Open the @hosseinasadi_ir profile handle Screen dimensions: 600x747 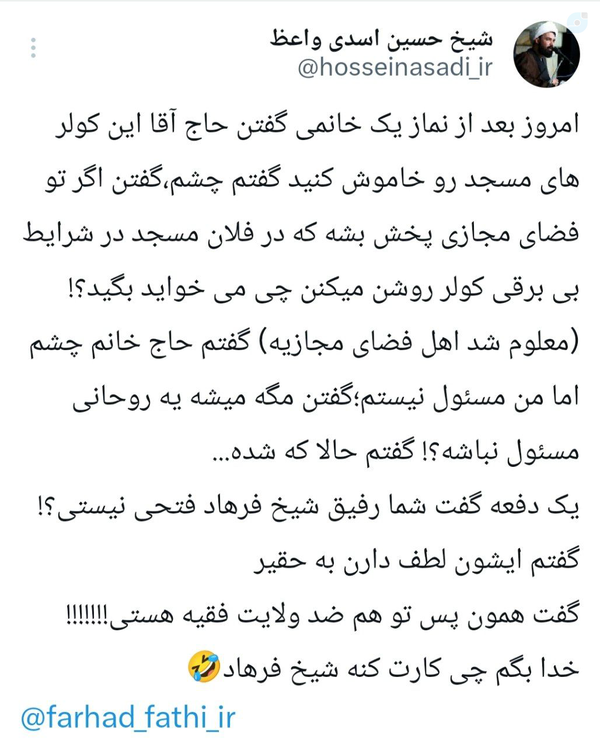click(395, 68)
